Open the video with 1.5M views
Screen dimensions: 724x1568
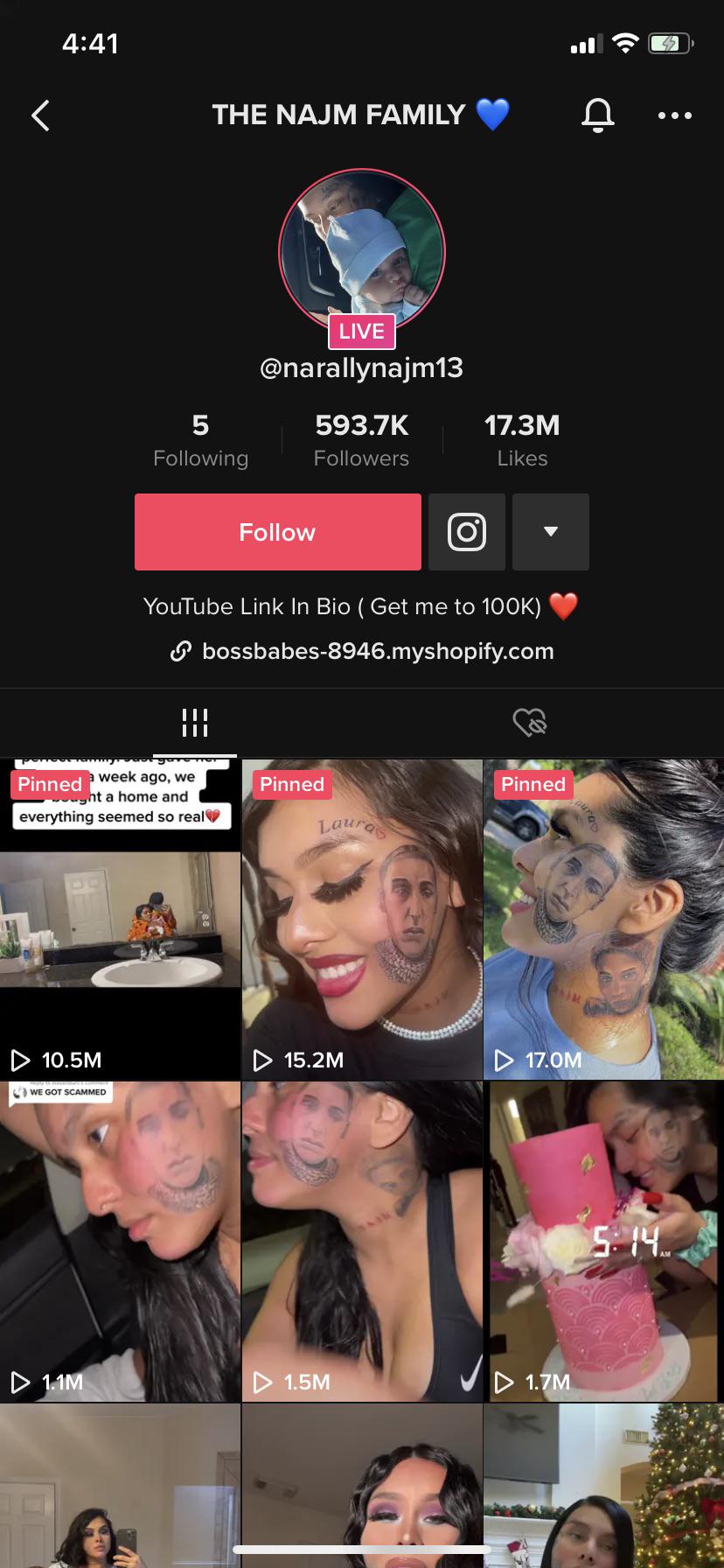362,1241
